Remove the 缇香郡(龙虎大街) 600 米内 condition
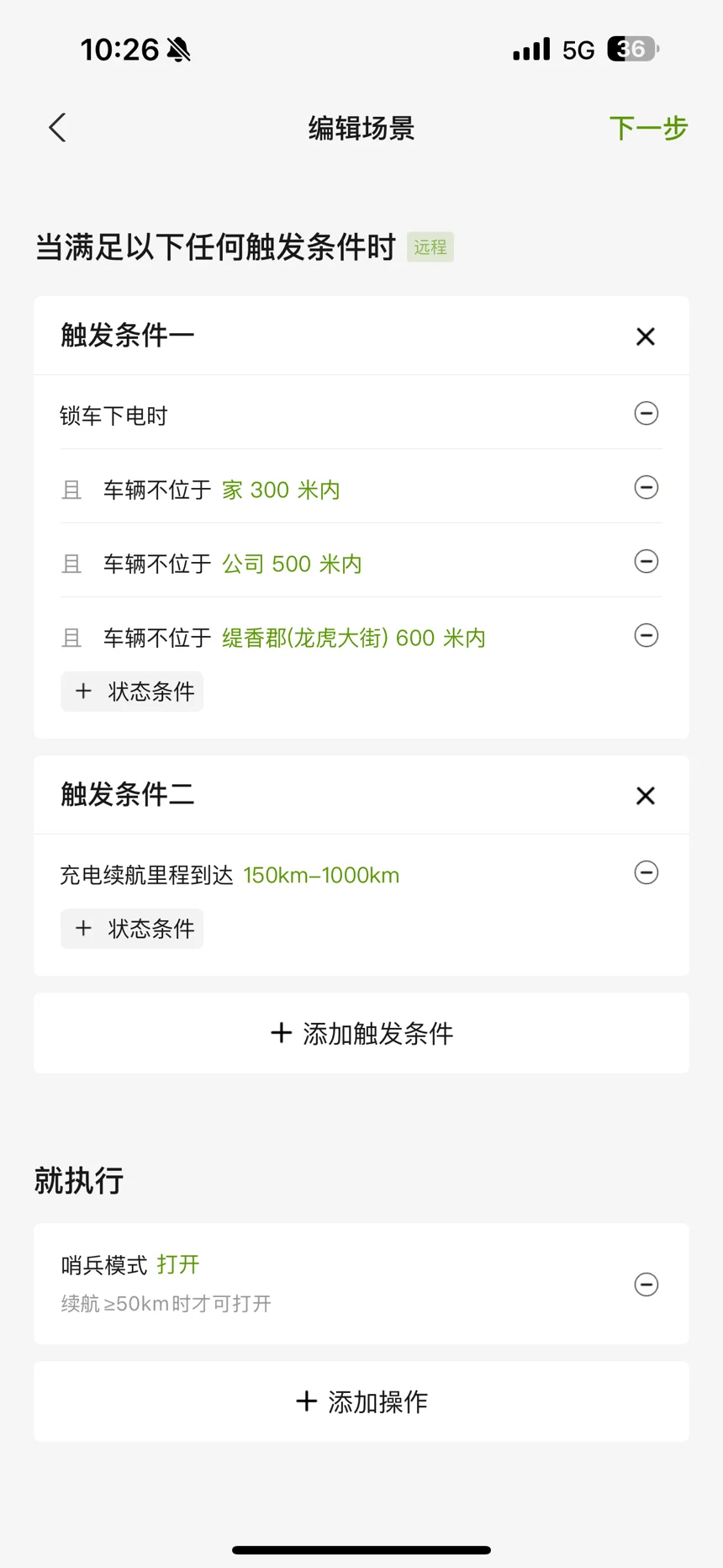Viewport: 723px width, 1568px height. click(646, 636)
